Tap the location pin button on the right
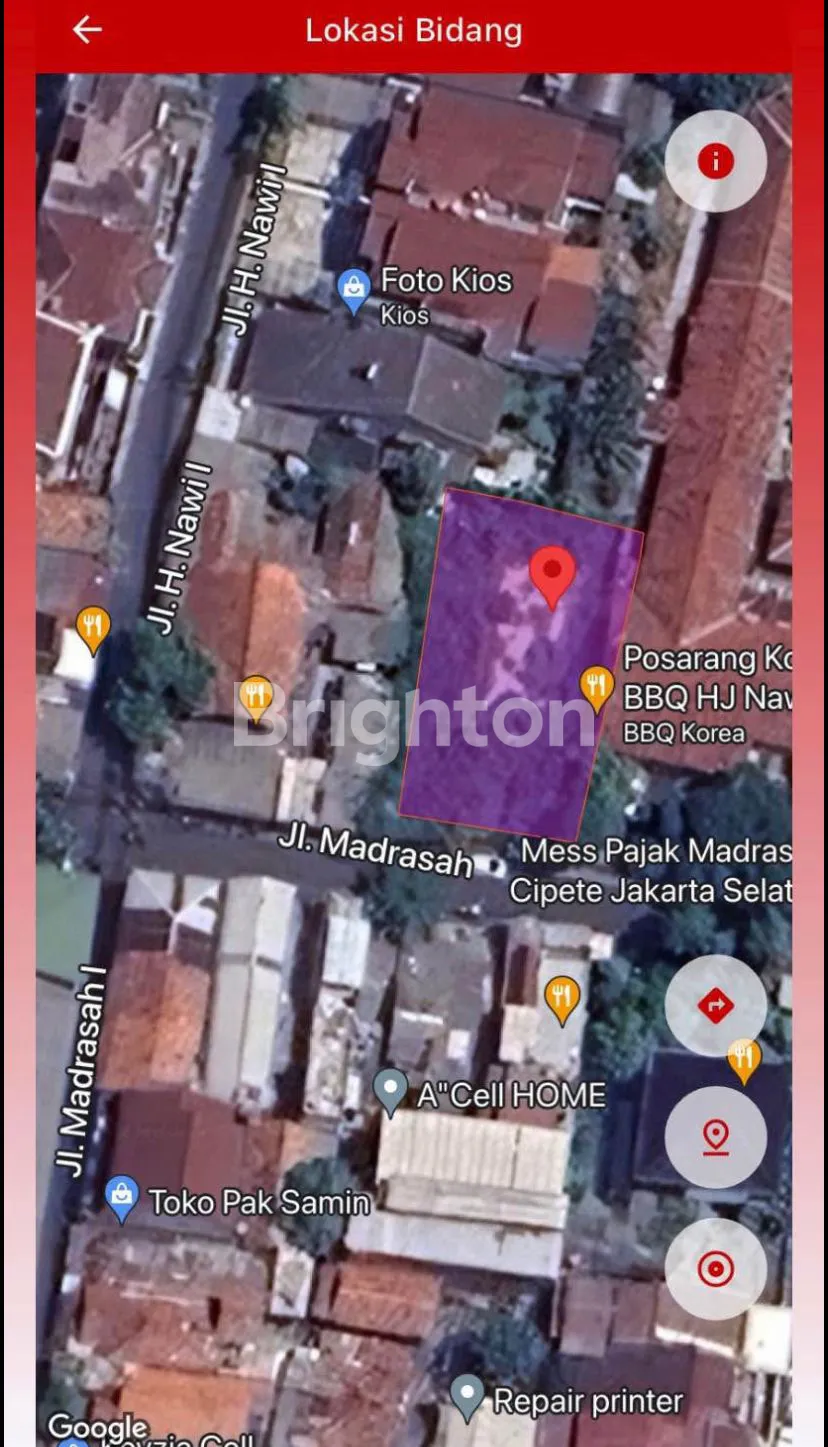This screenshot has width=828, height=1447. (x=715, y=1137)
